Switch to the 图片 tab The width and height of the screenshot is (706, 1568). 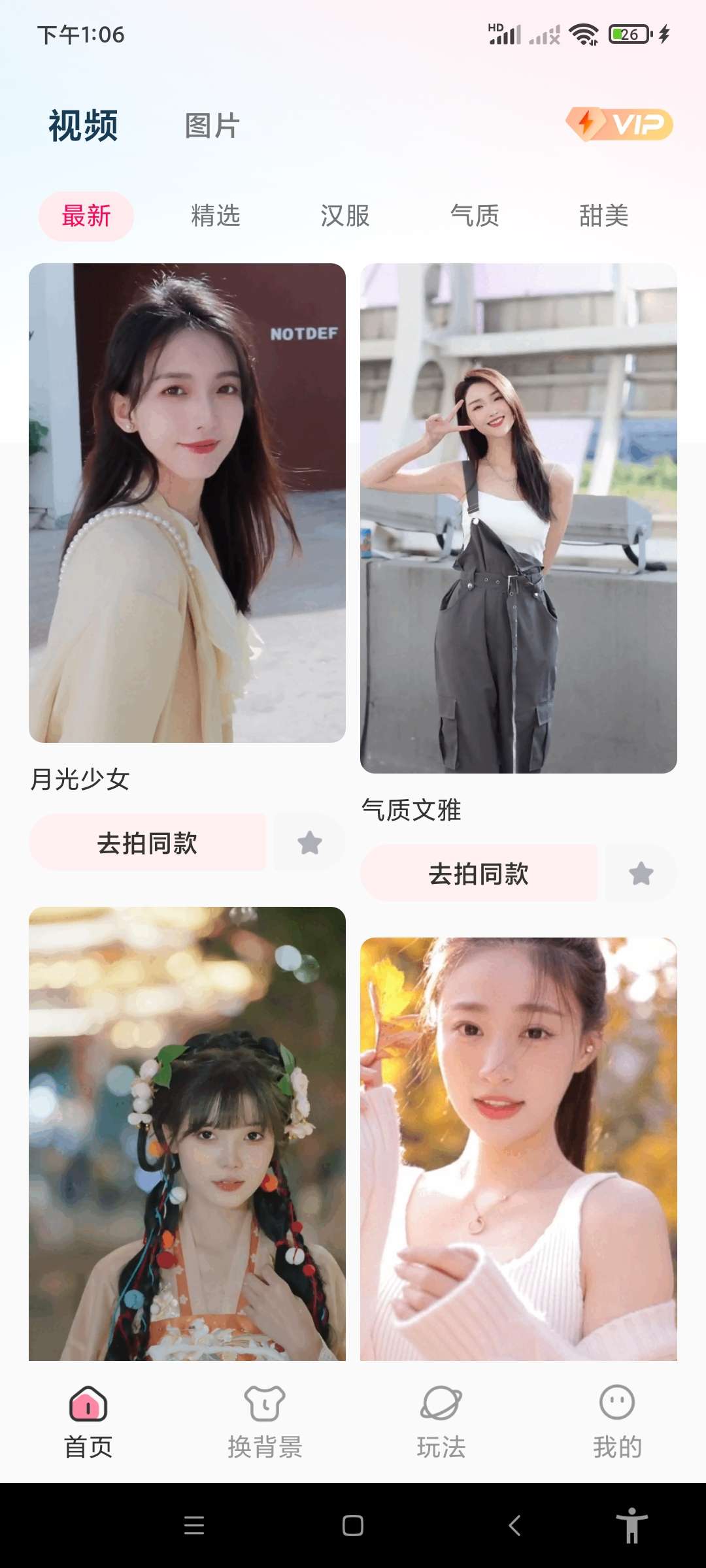212,125
